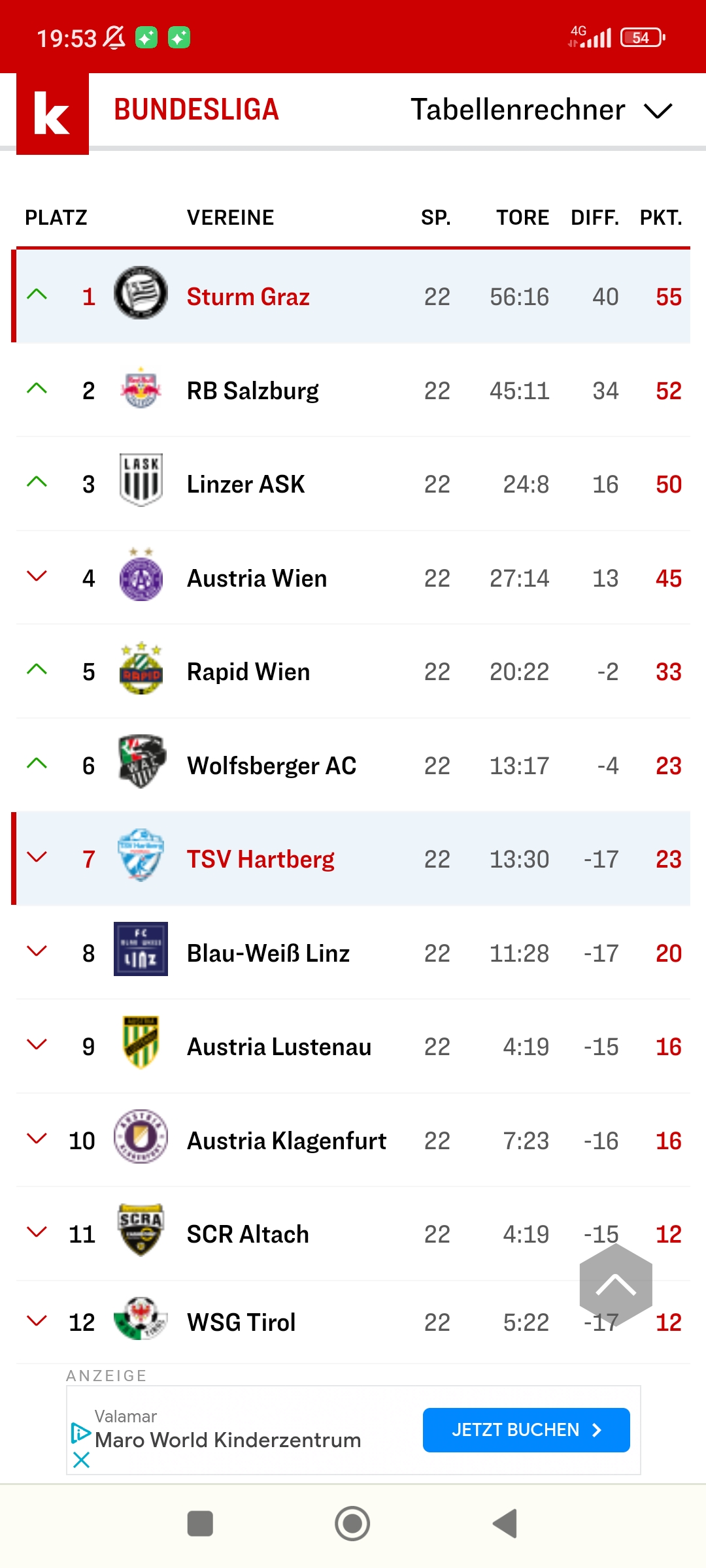Move RB Salzburg up with its arrow
This screenshot has height=1568, width=706.
pyautogui.click(x=37, y=389)
